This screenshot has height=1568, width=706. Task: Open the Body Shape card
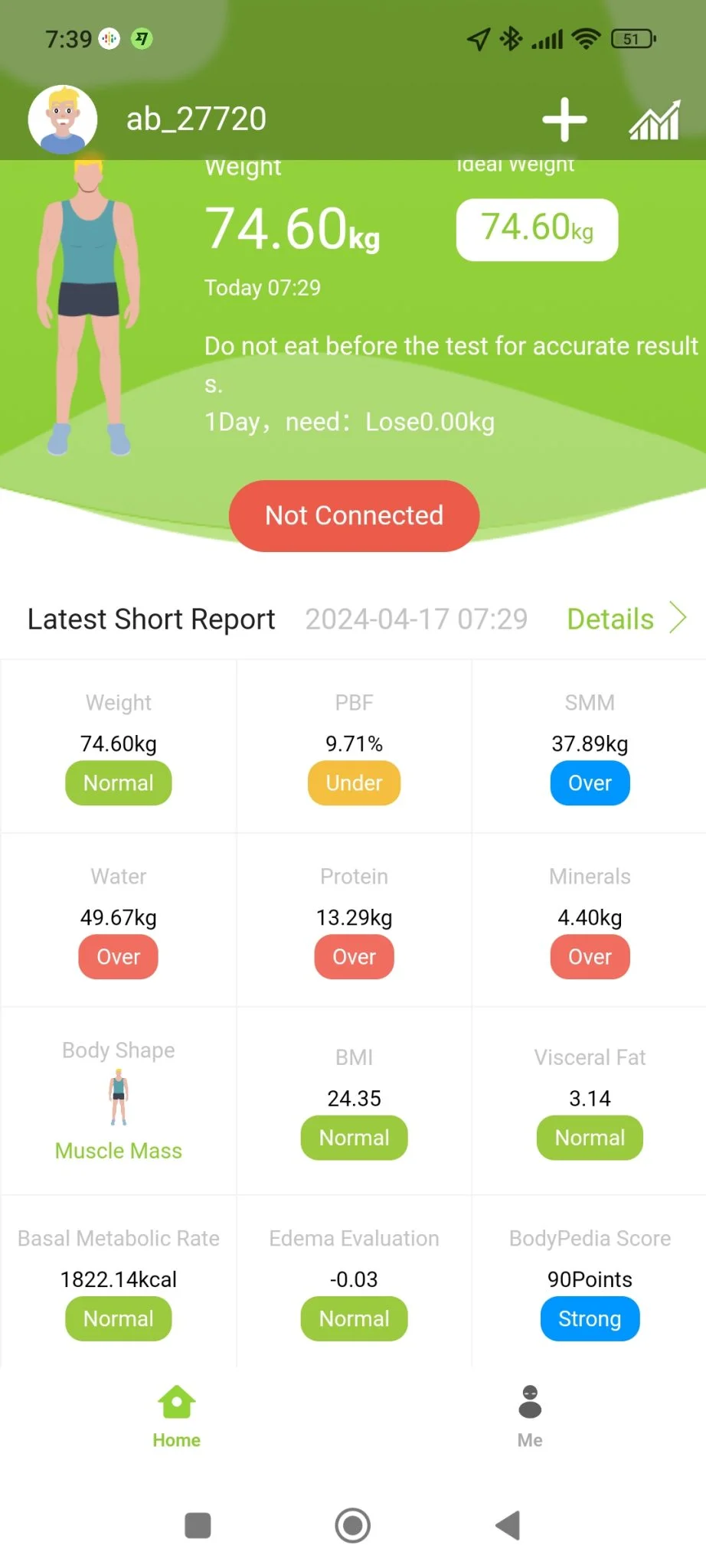[118, 1100]
